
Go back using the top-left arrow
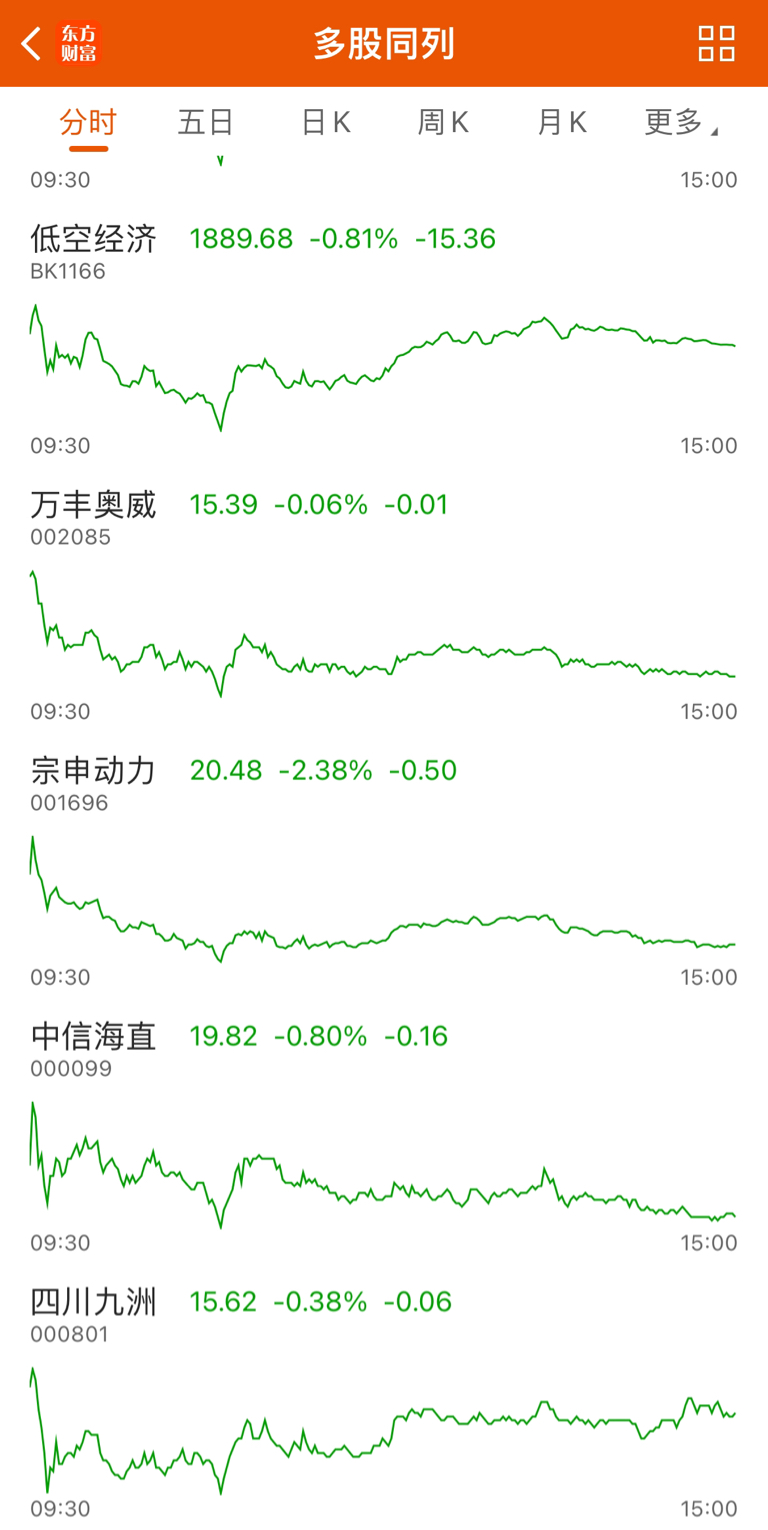point(32,44)
